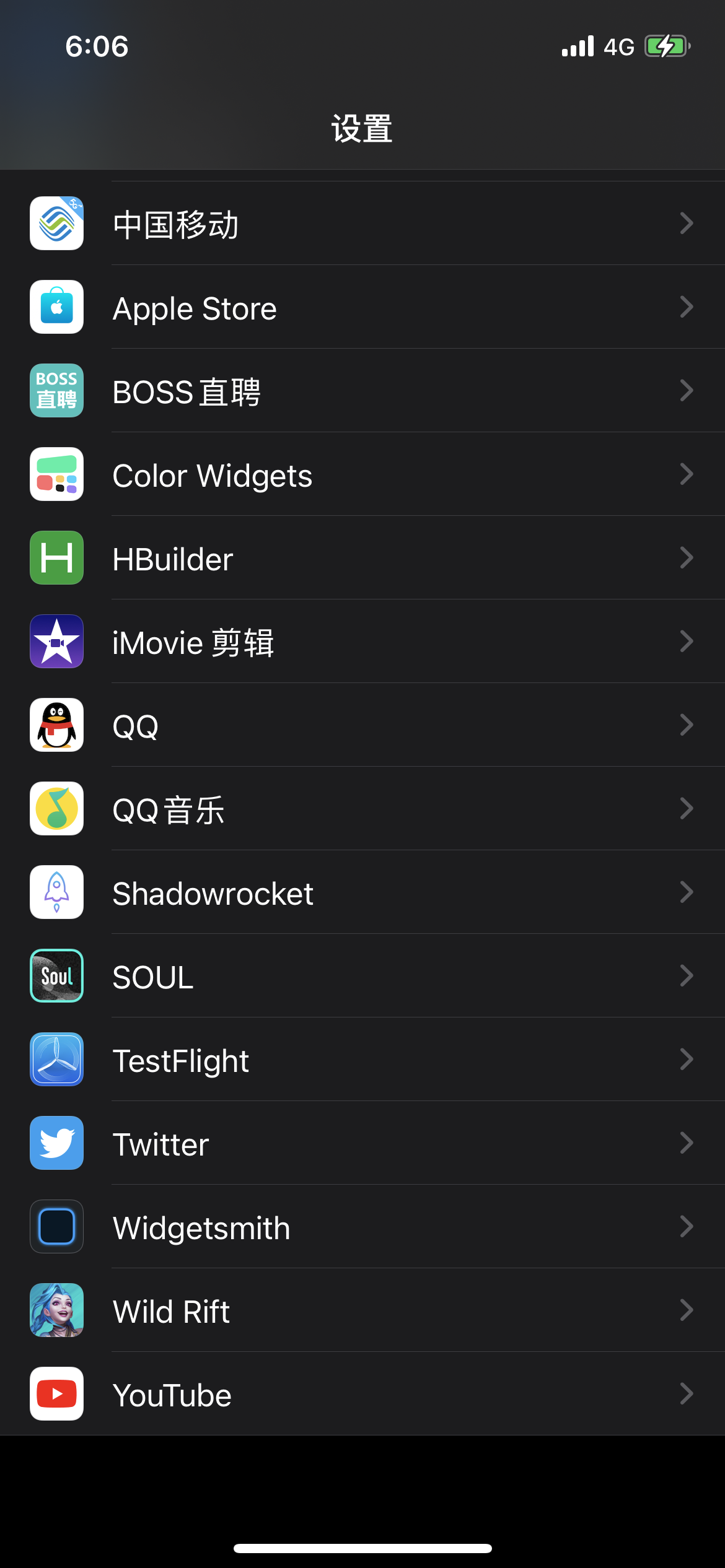The width and height of the screenshot is (725, 1568).
Task: Open Wild Rift settings
Action: pyautogui.click(x=362, y=1310)
